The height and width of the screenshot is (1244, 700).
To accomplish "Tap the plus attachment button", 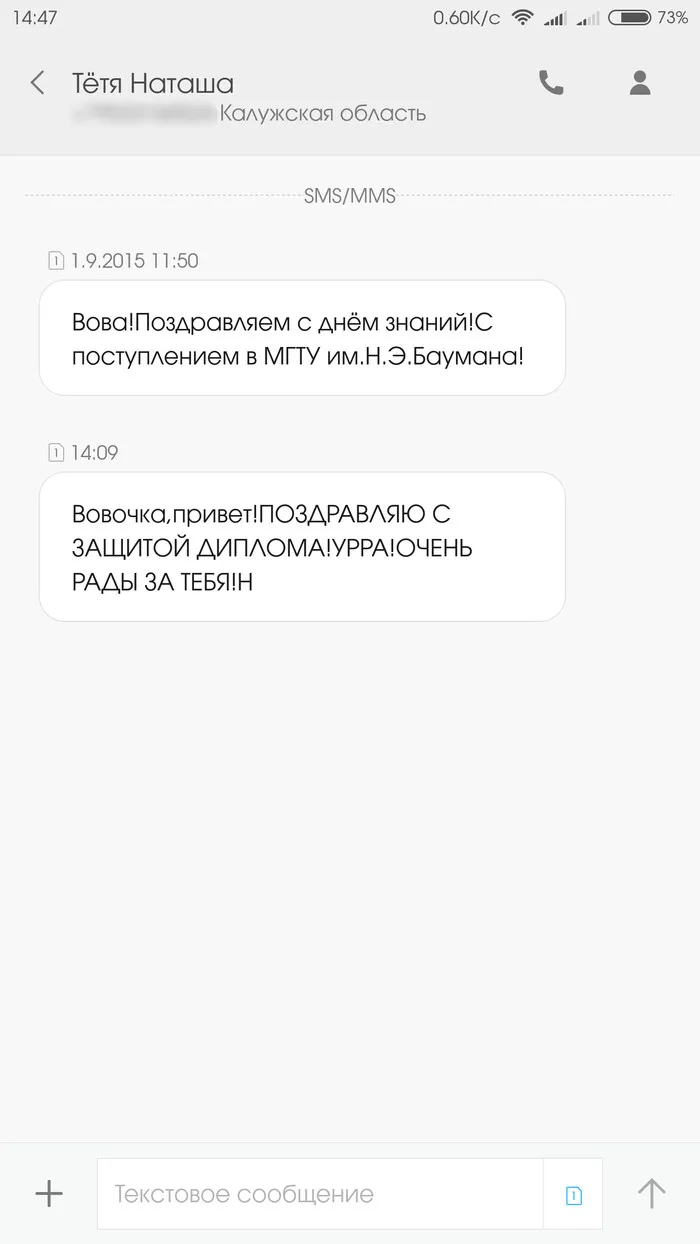I will tap(49, 1193).
